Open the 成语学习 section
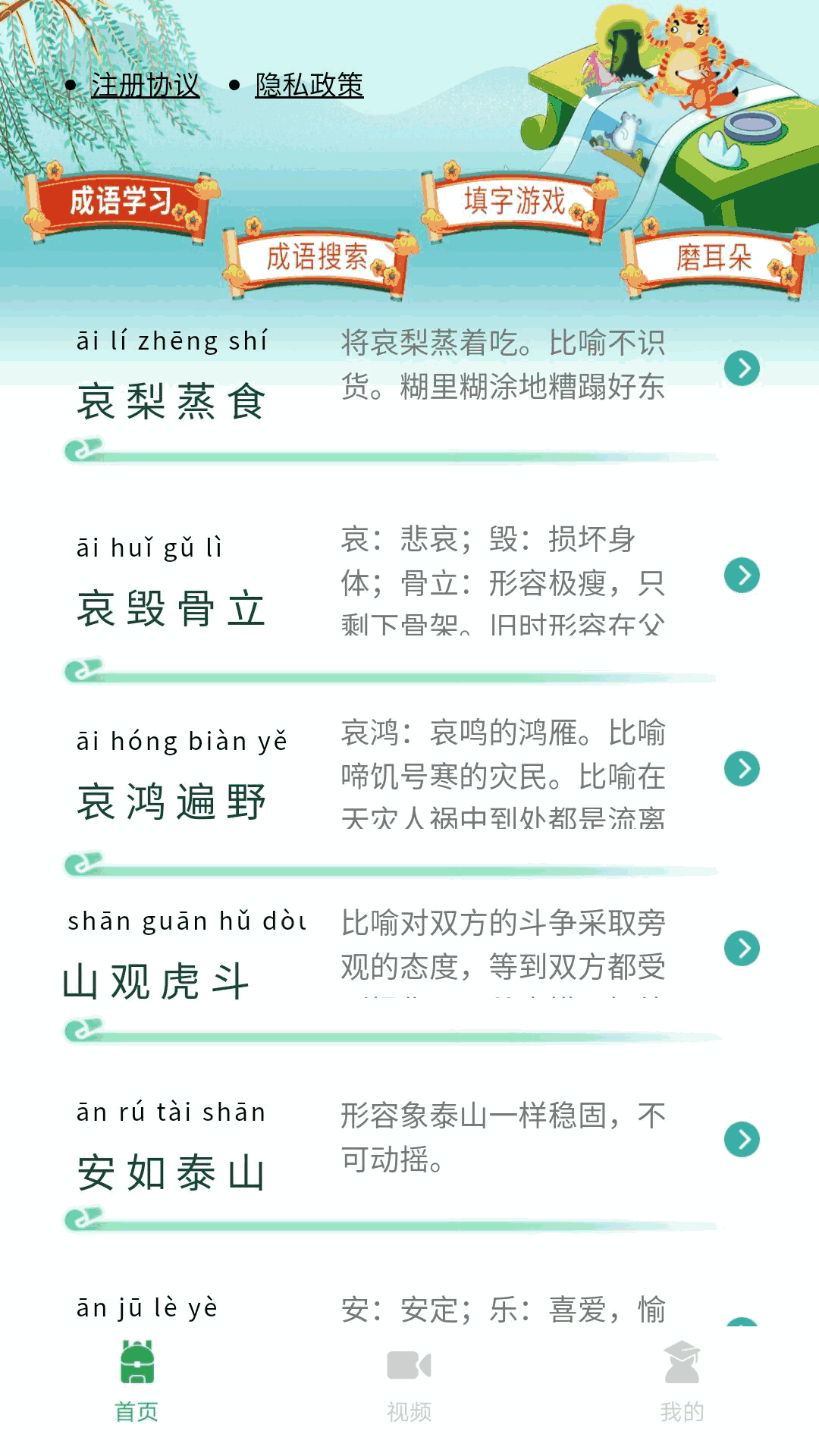This screenshot has width=819, height=1456. 121,202
